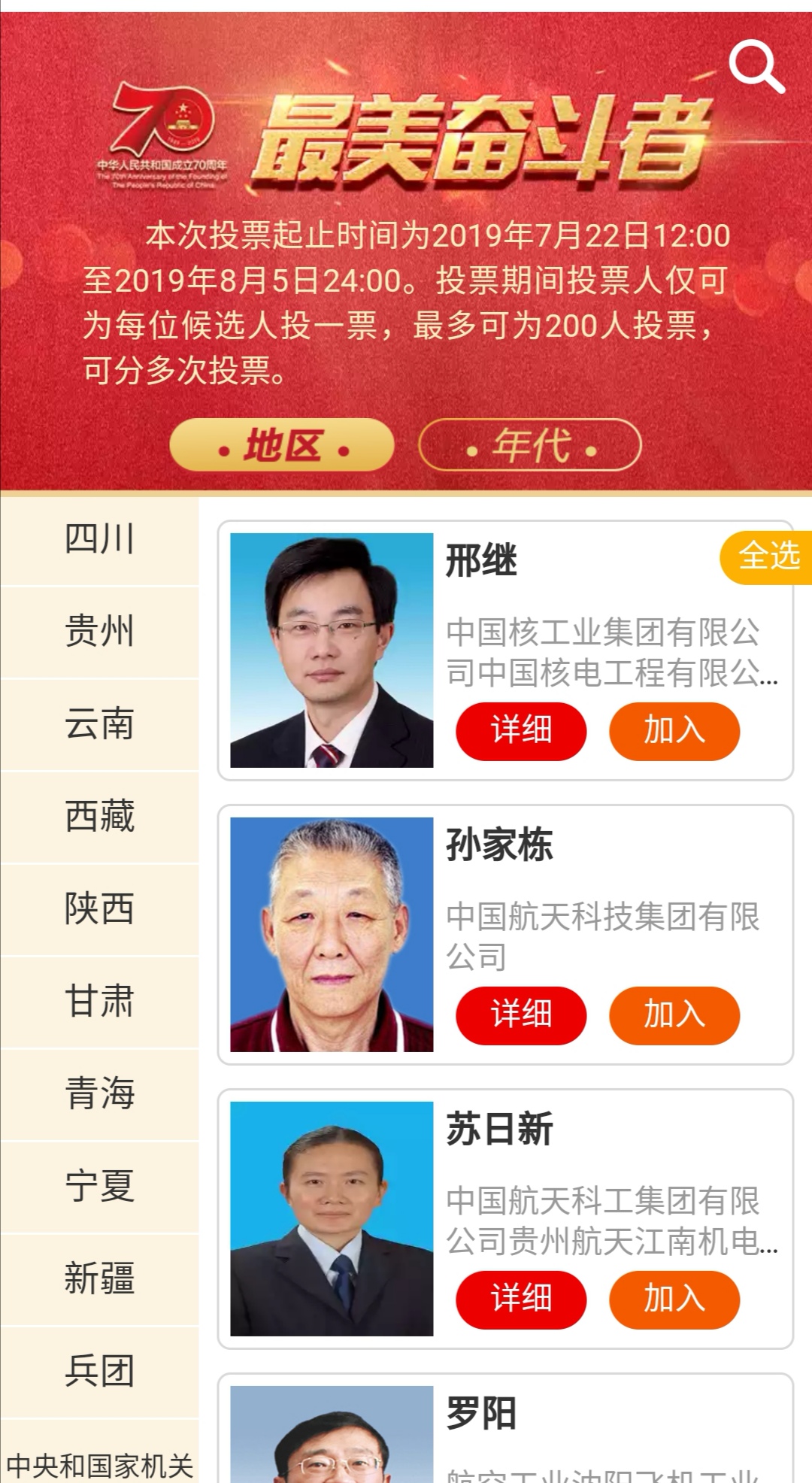Image resolution: width=812 pixels, height=1483 pixels.
Task: View 详细 for 孙家栋
Action: pyautogui.click(x=521, y=1015)
